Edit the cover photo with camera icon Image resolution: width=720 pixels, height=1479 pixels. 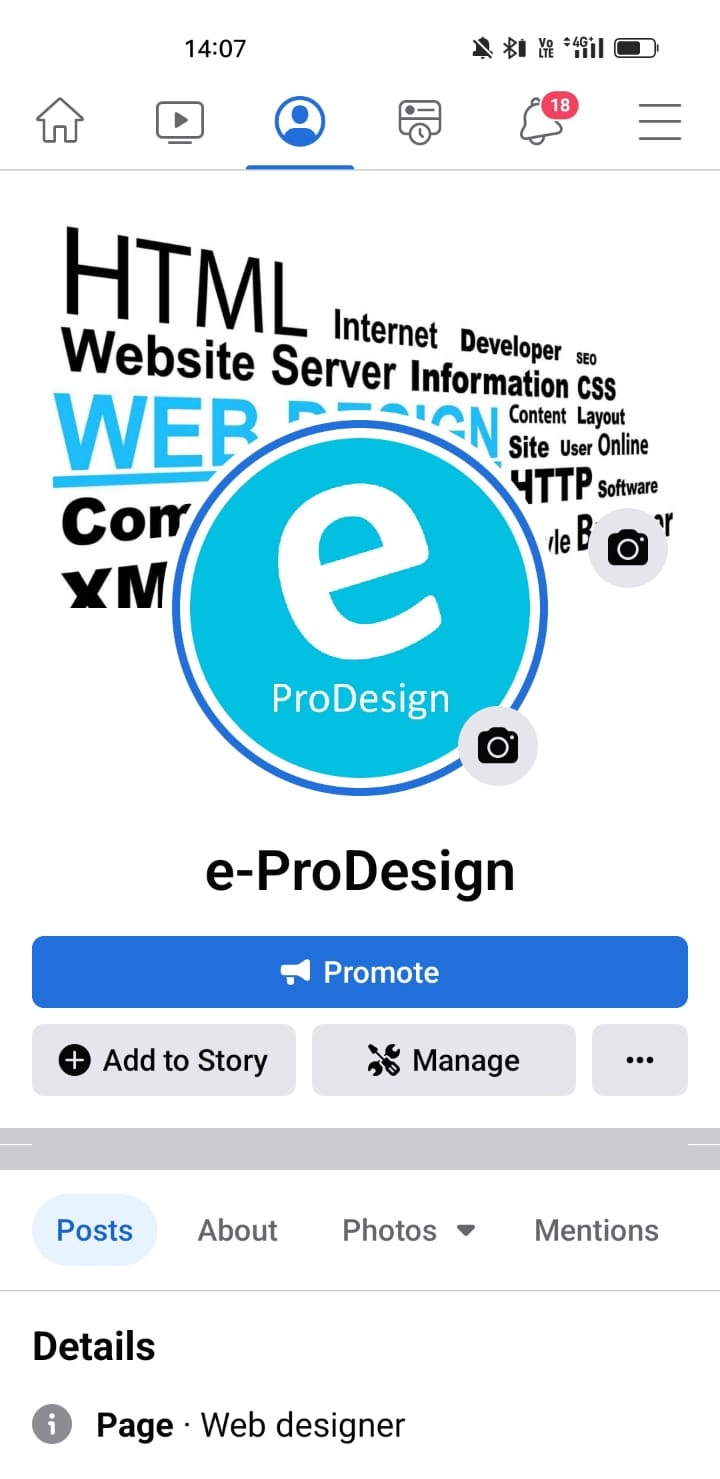(628, 548)
